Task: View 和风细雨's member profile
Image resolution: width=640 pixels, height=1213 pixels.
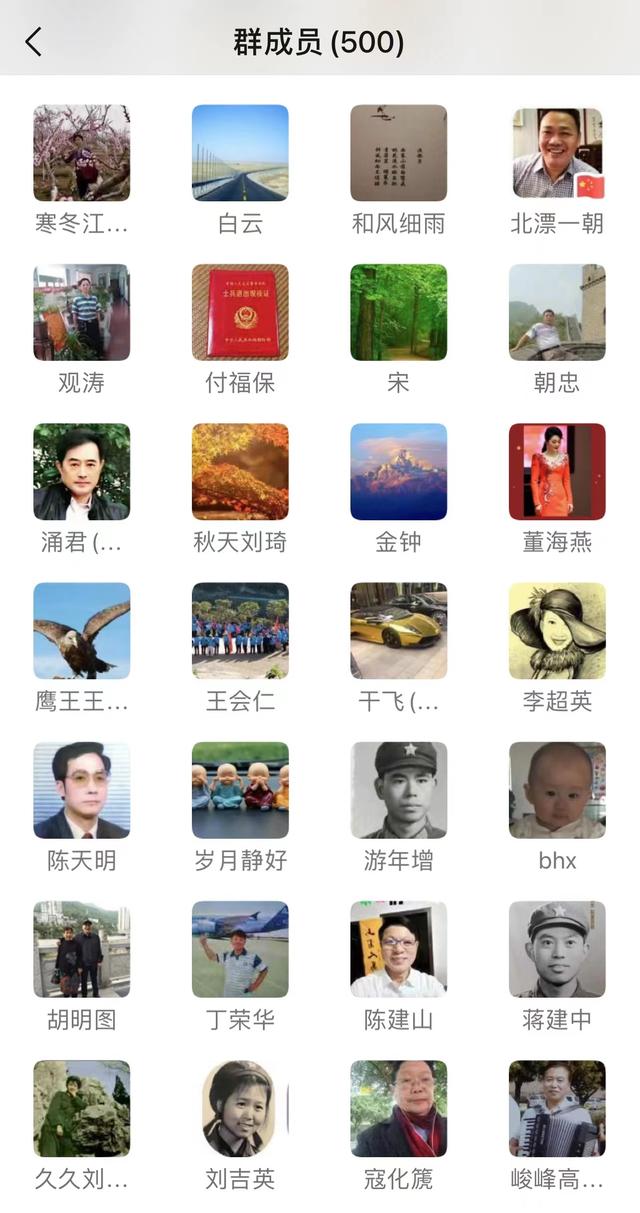Action: click(398, 153)
